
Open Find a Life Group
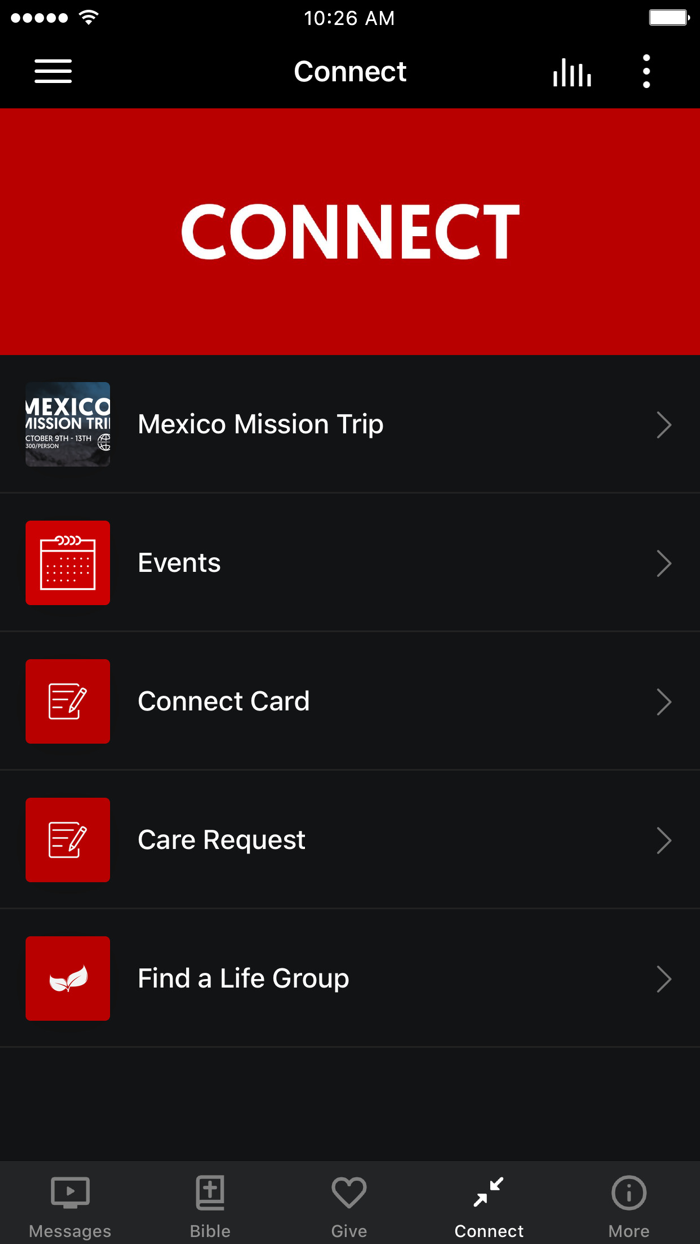[x=350, y=978]
